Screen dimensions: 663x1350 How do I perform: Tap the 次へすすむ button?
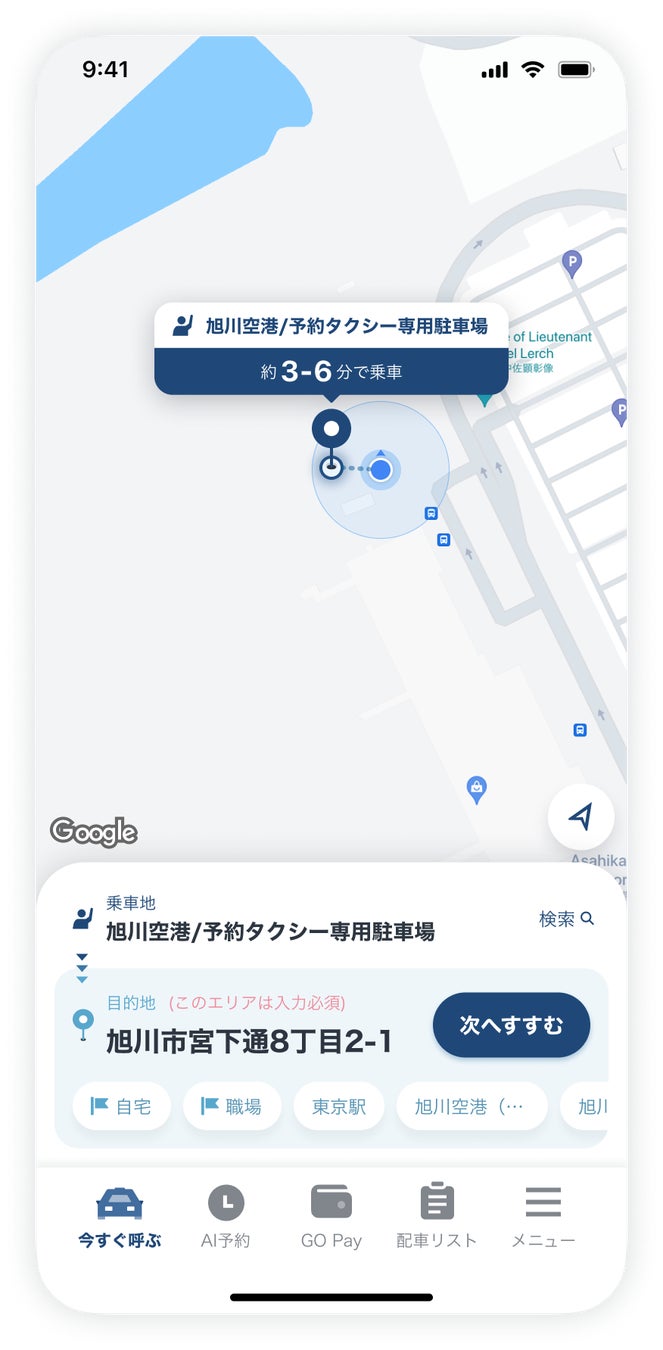click(x=511, y=1025)
